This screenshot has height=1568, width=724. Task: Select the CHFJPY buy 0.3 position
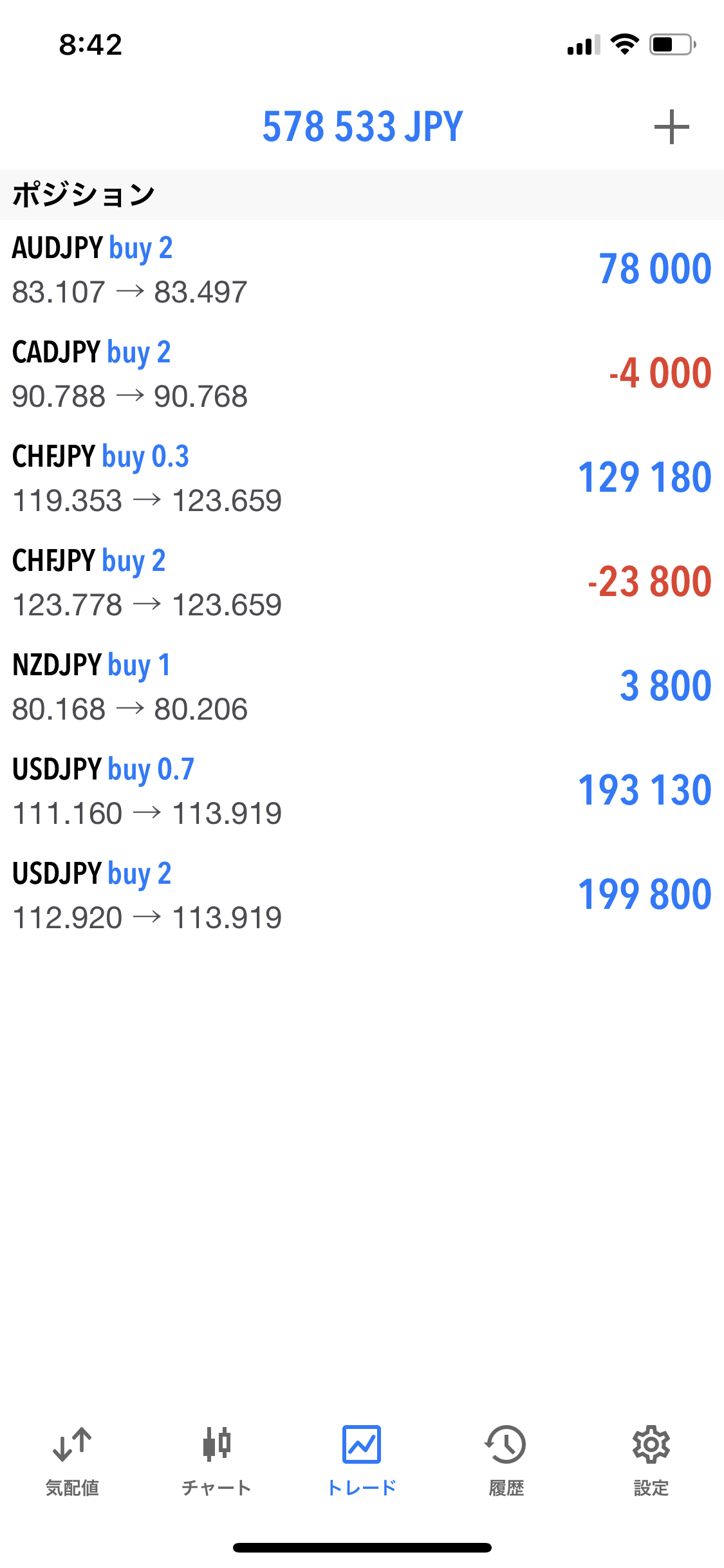tap(360, 479)
